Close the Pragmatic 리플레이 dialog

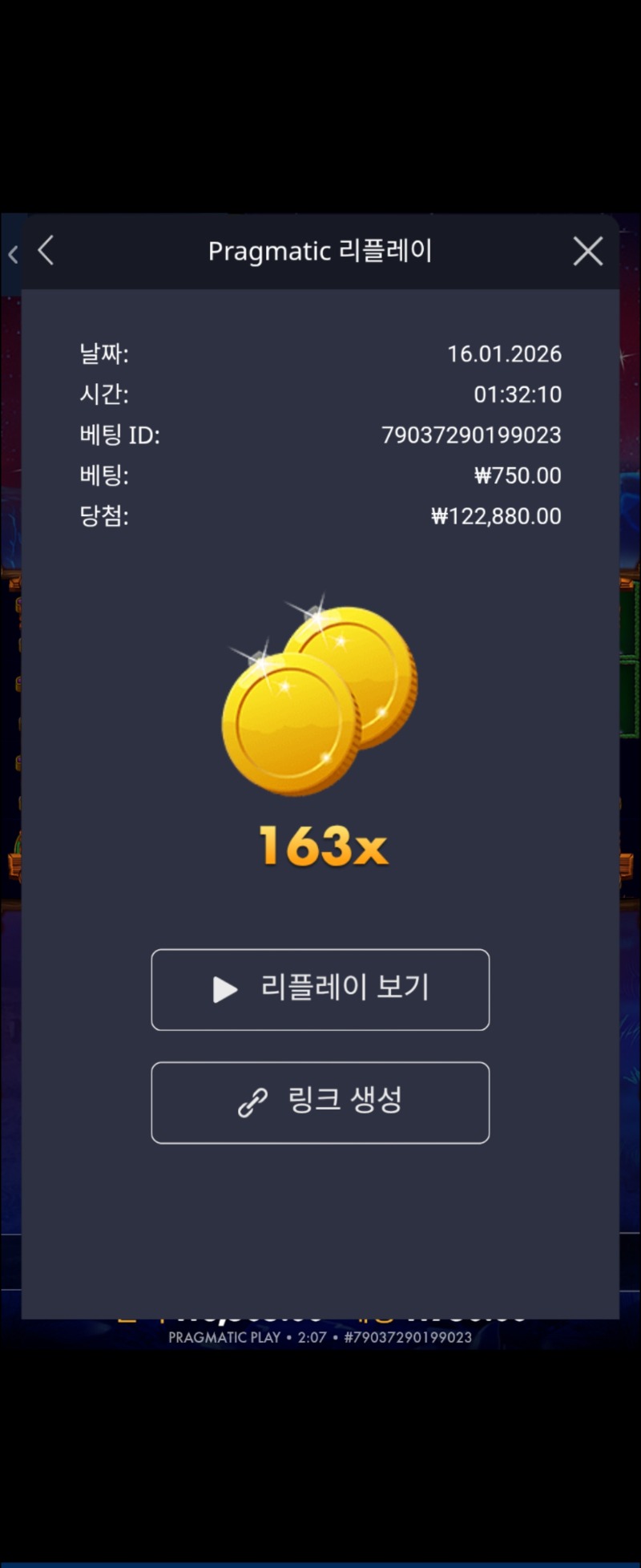click(x=588, y=252)
